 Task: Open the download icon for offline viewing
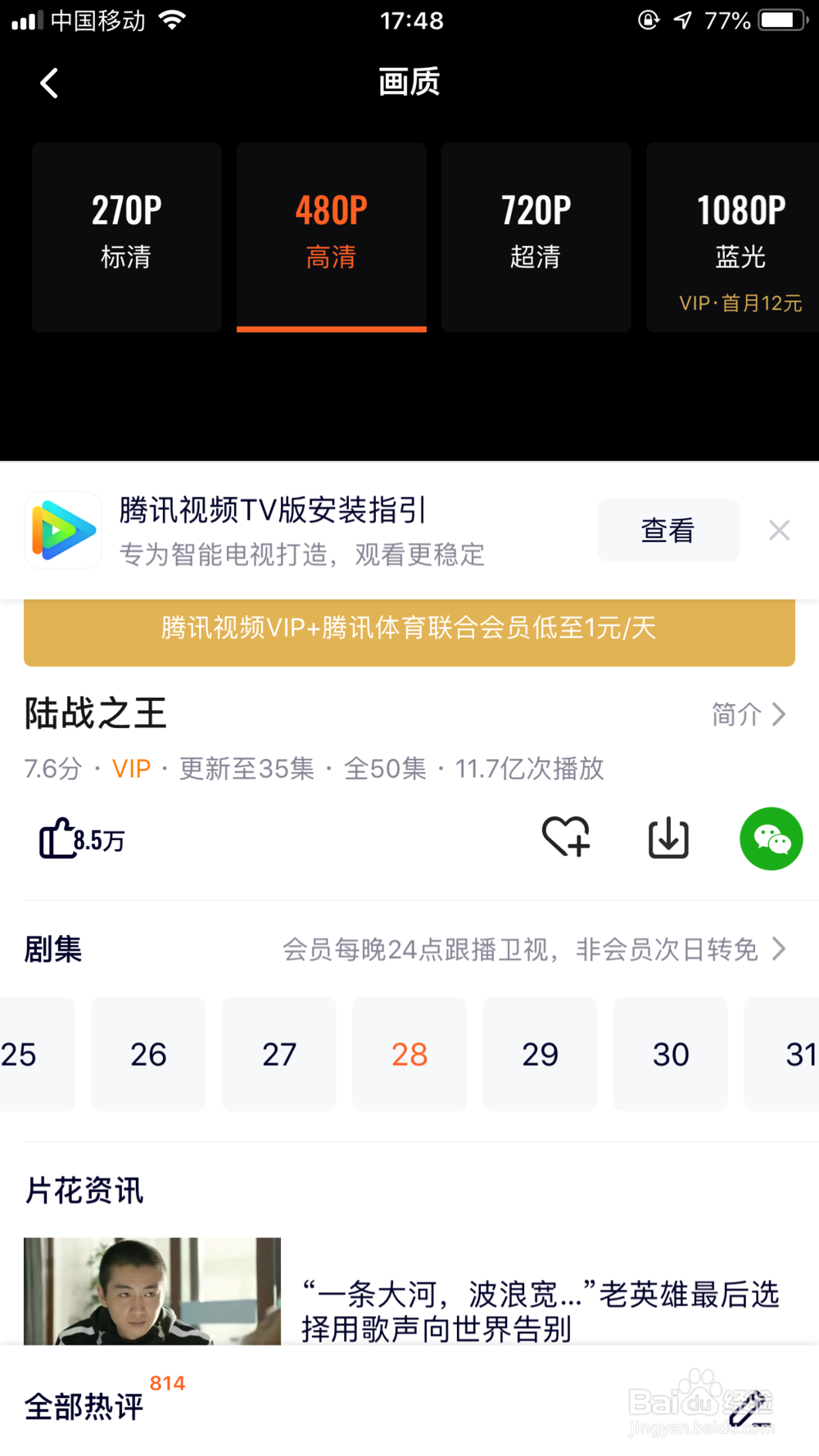click(668, 838)
